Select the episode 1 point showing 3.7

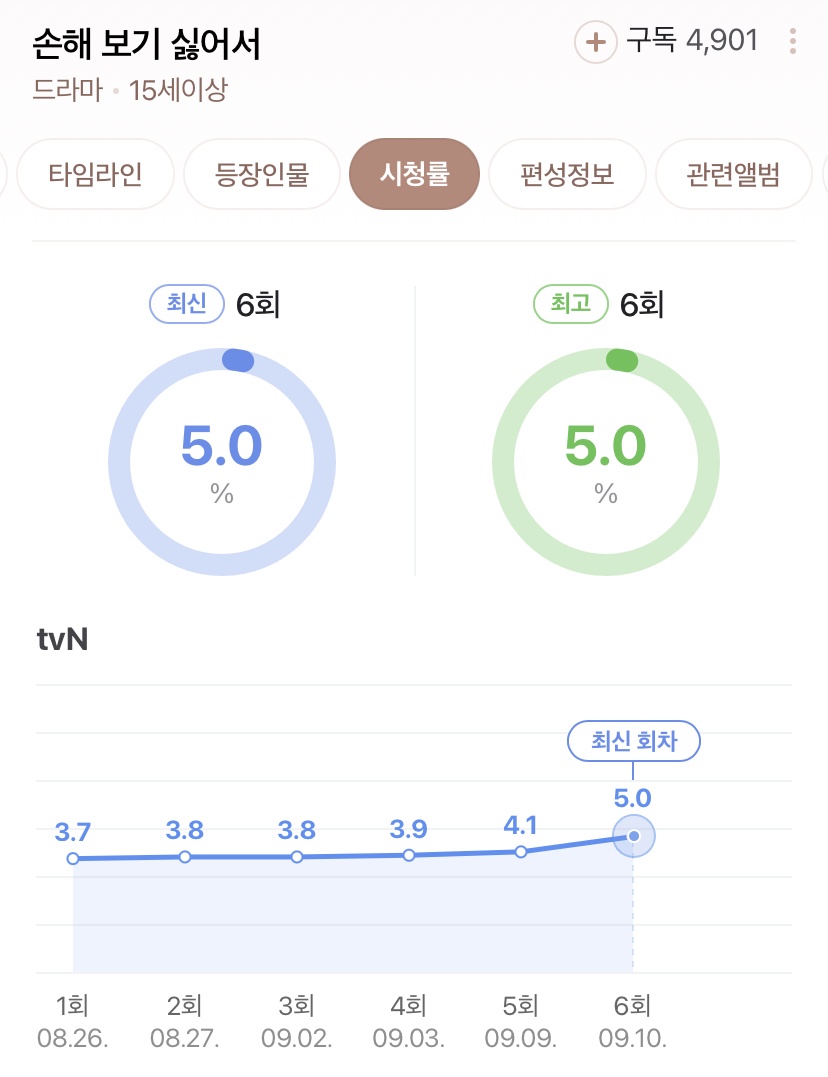pyautogui.click(x=73, y=858)
